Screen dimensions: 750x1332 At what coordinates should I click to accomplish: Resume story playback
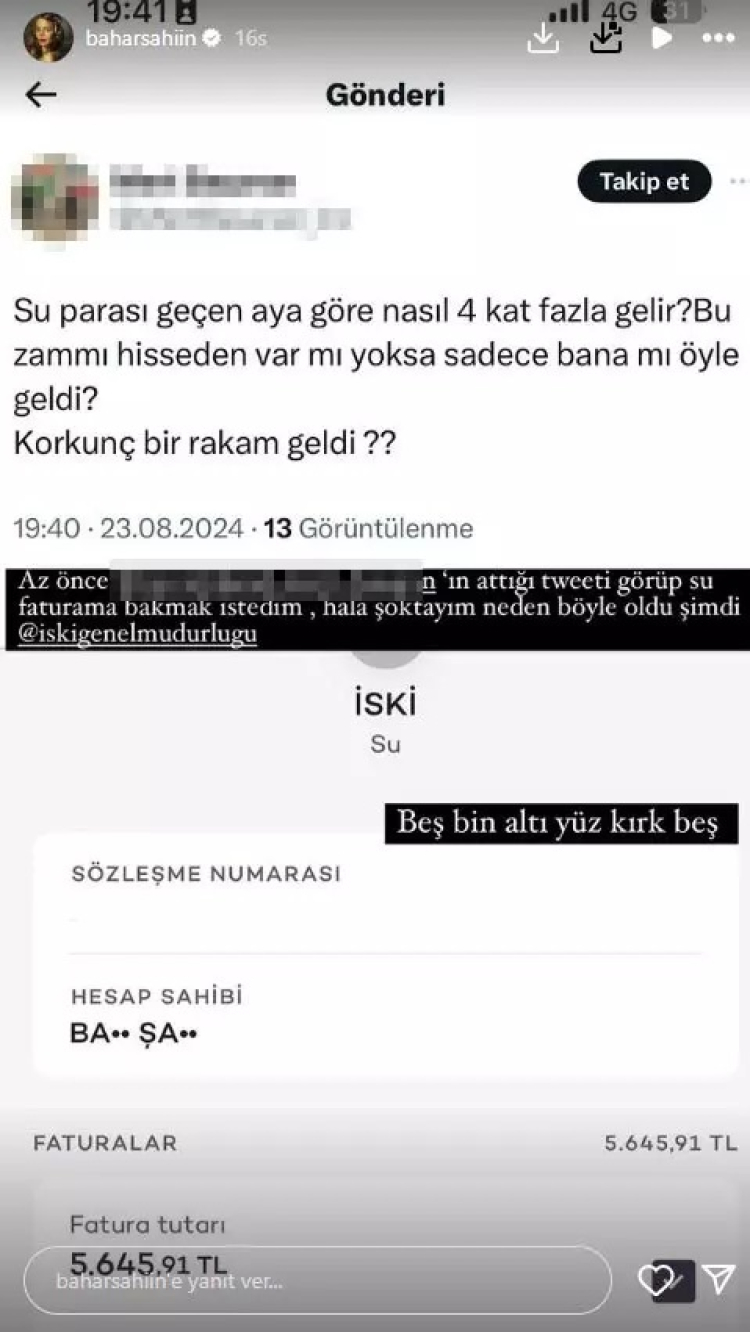point(662,38)
